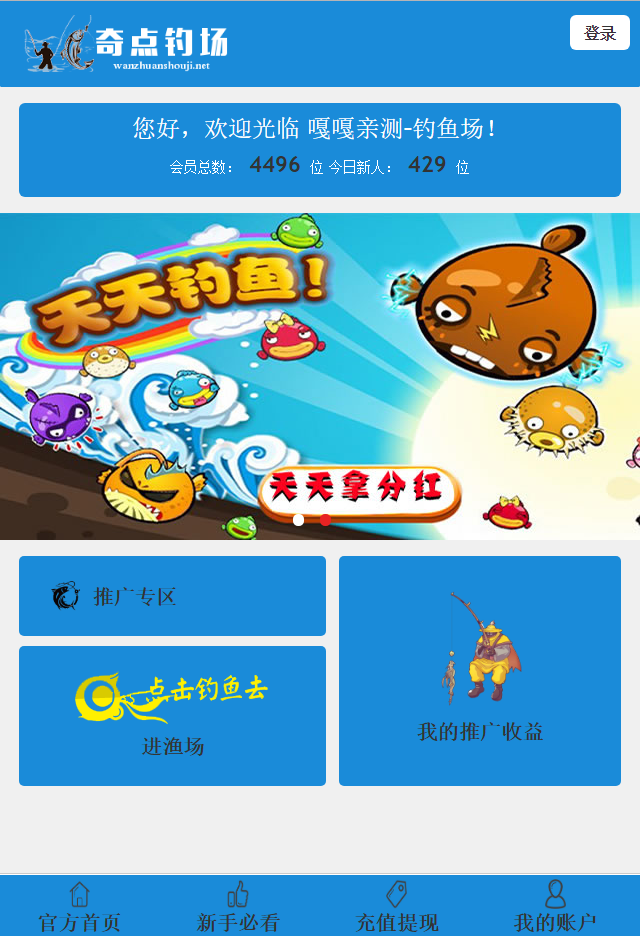The width and height of the screenshot is (640, 936).
Task: Tap the 登录 login button
Action: (599, 33)
